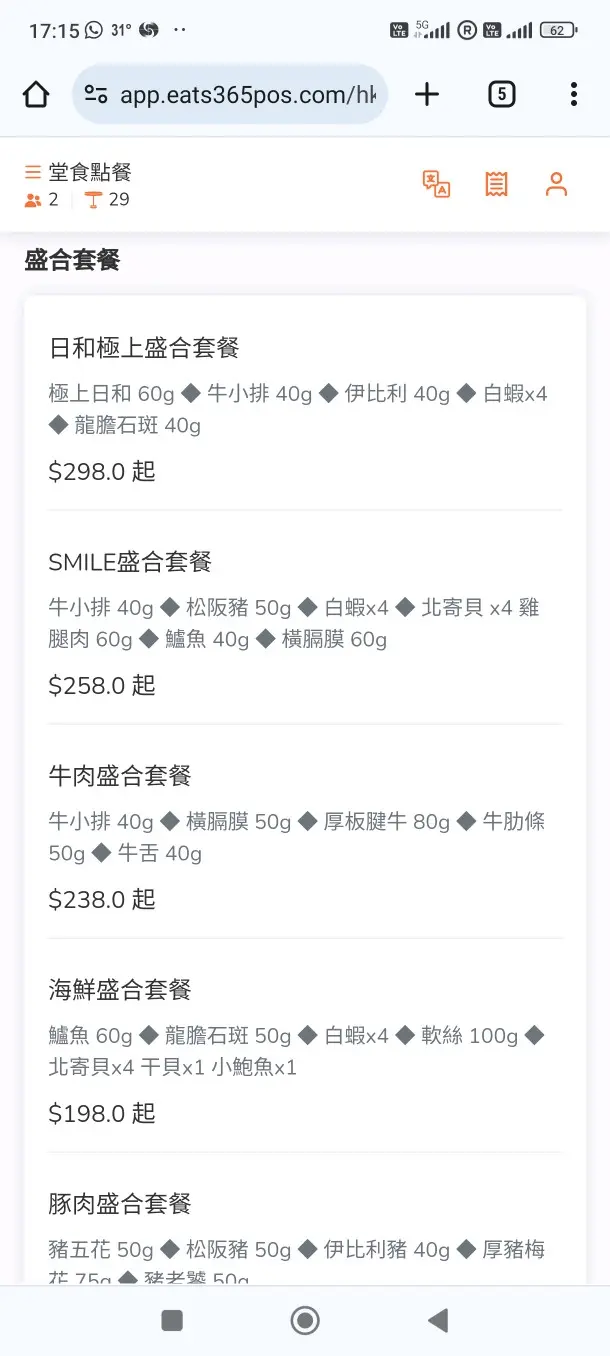Choose the SMILE盛合套餐 item
The height and width of the screenshot is (1356, 610).
[130, 562]
